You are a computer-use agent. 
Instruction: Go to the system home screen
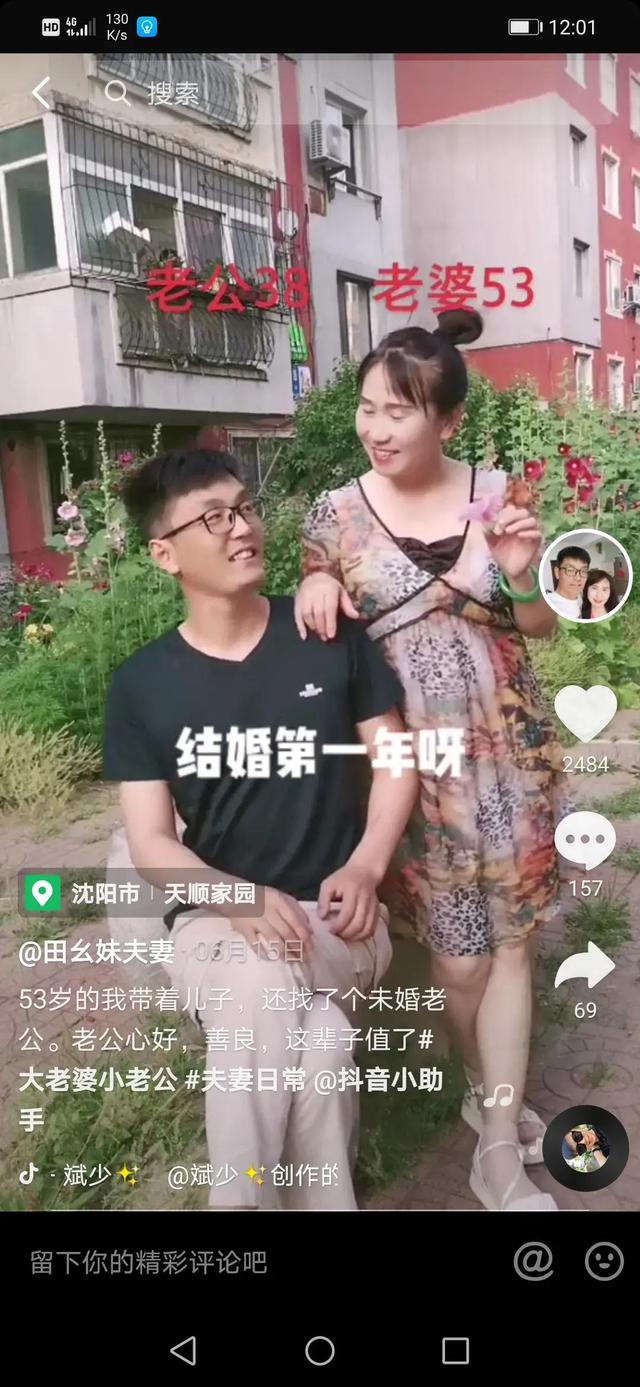click(x=320, y=1351)
